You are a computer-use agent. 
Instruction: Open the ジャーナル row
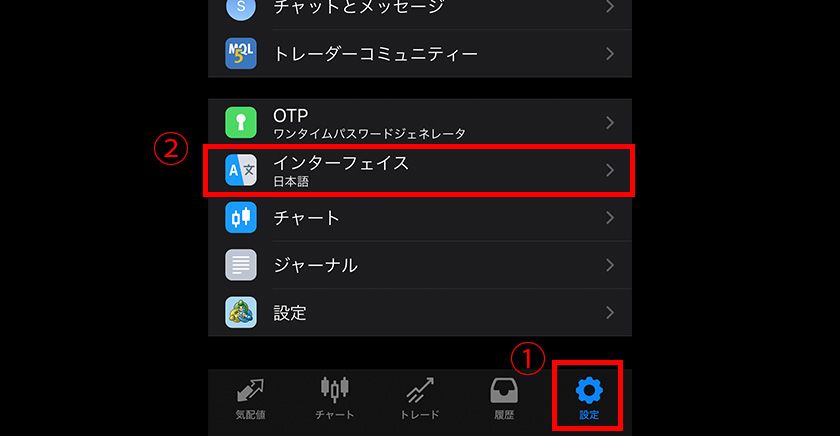(x=420, y=265)
